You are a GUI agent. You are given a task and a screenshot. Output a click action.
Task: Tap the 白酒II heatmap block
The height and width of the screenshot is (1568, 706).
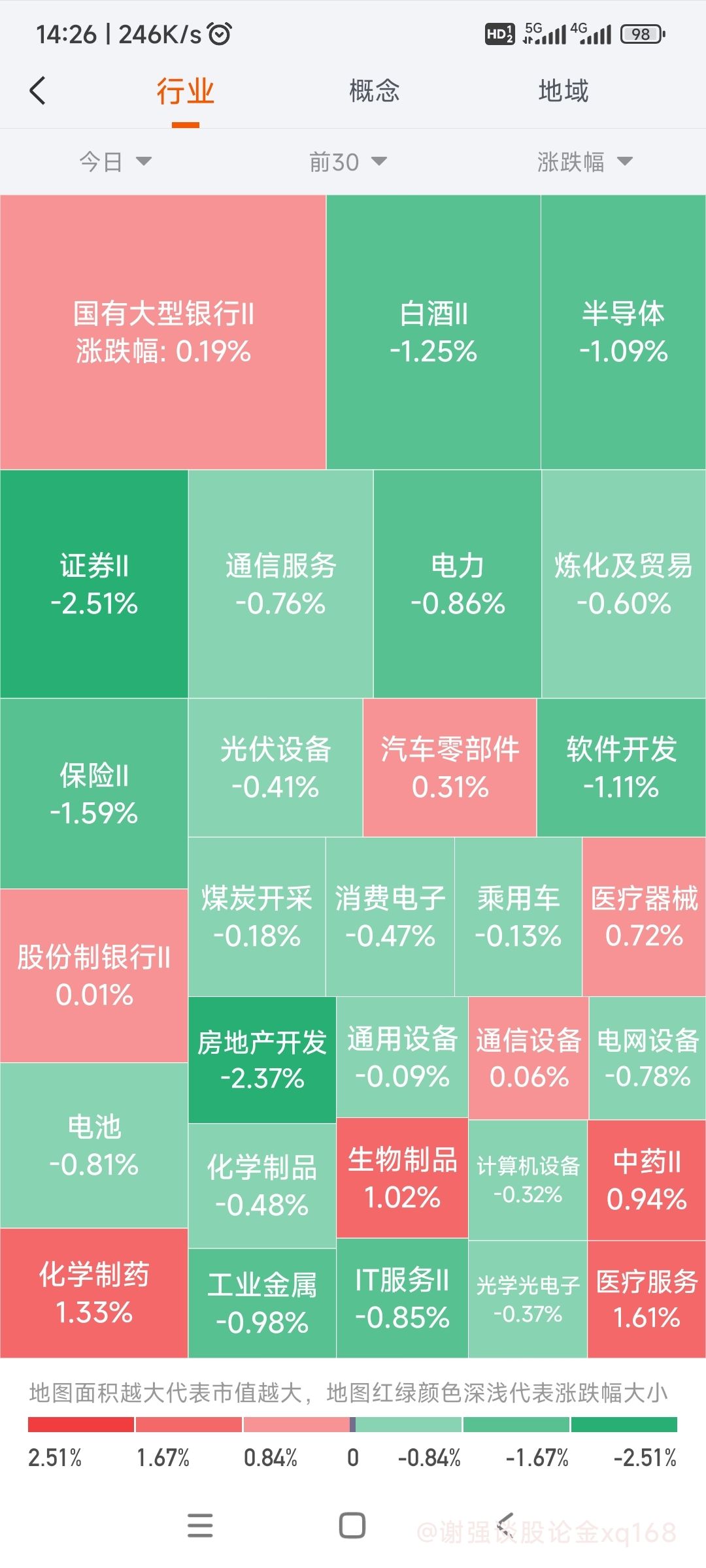click(433, 332)
